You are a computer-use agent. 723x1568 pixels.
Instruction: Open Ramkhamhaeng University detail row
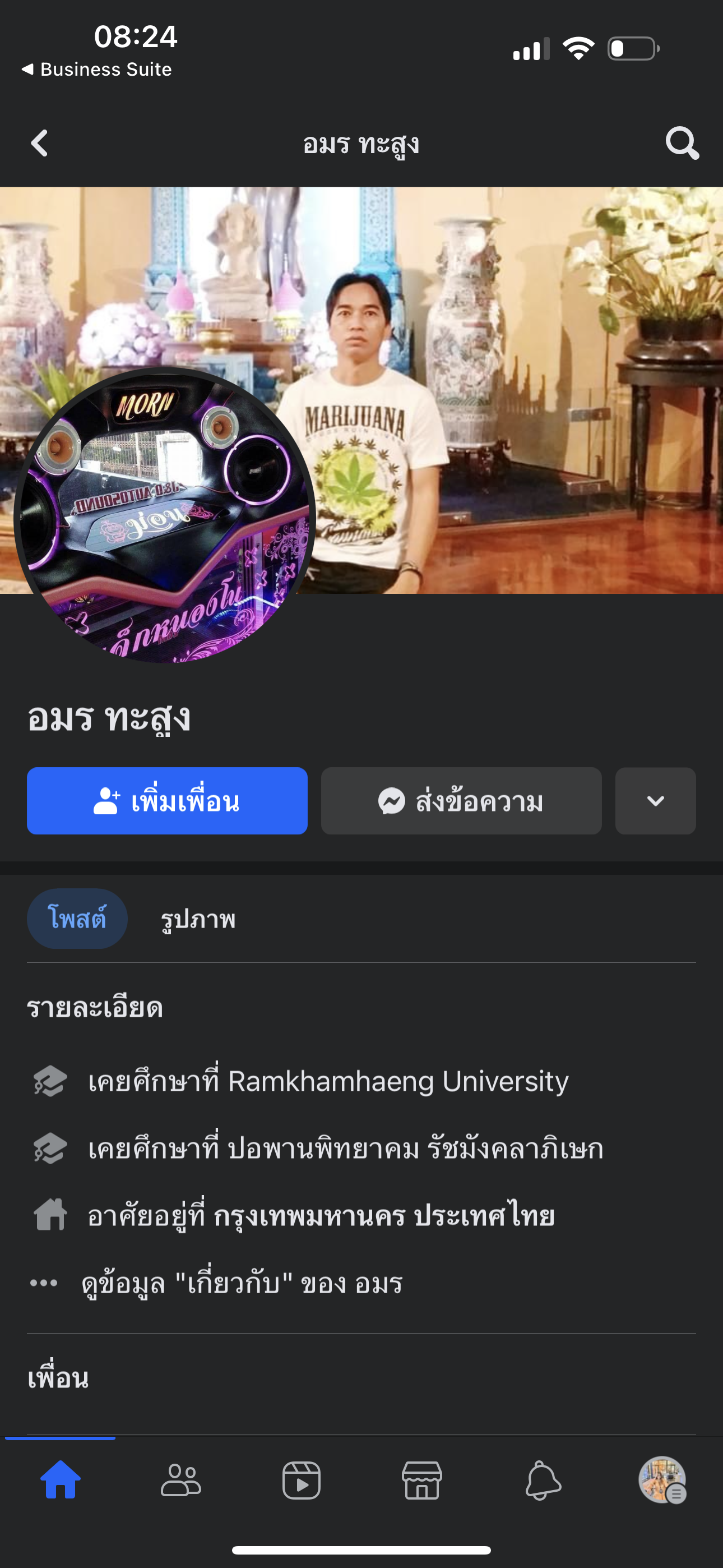pyautogui.click(x=328, y=1082)
